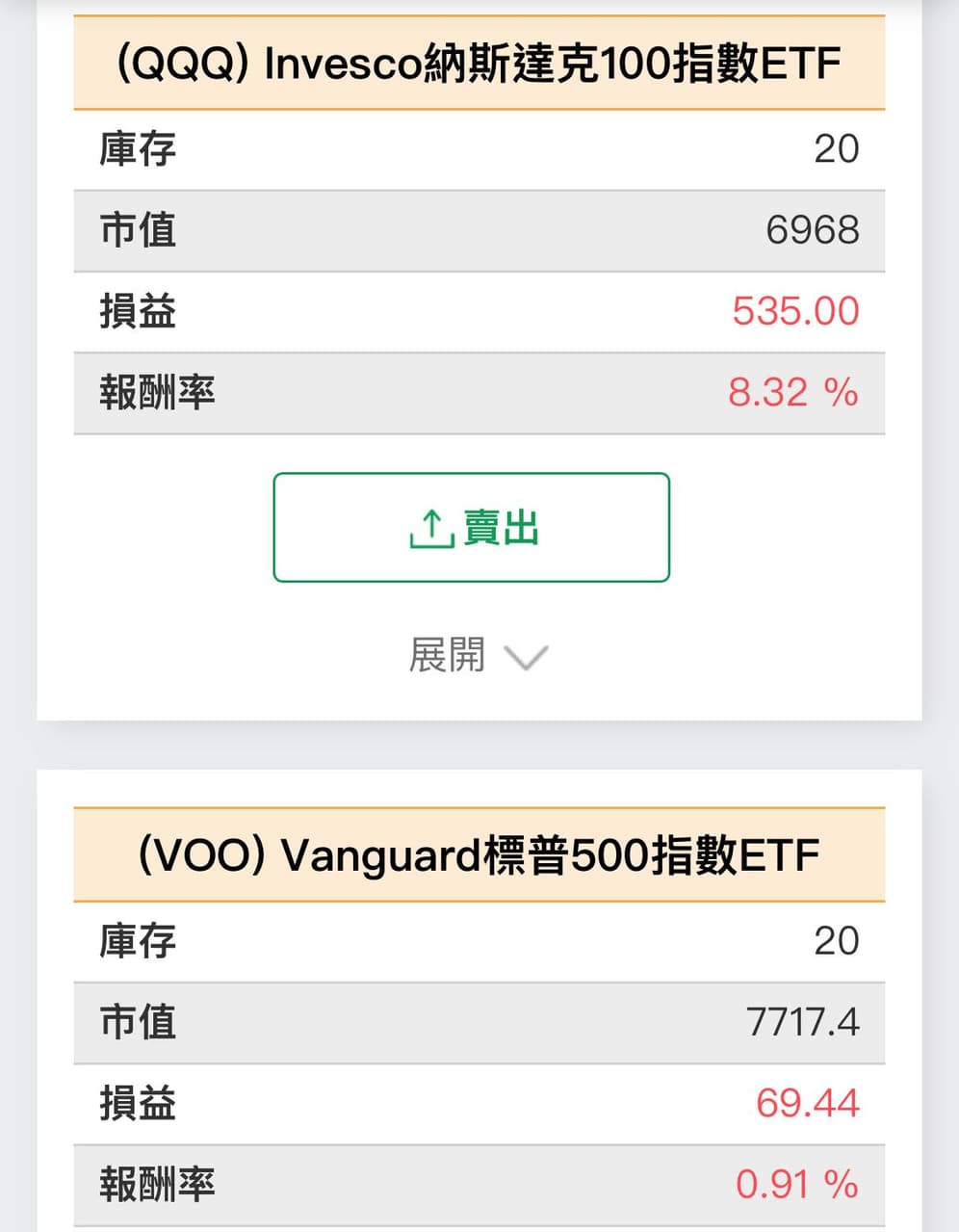The image size is (959, 1232).
Task: Click the QQQ card header title
Action: tap(479, 63)
